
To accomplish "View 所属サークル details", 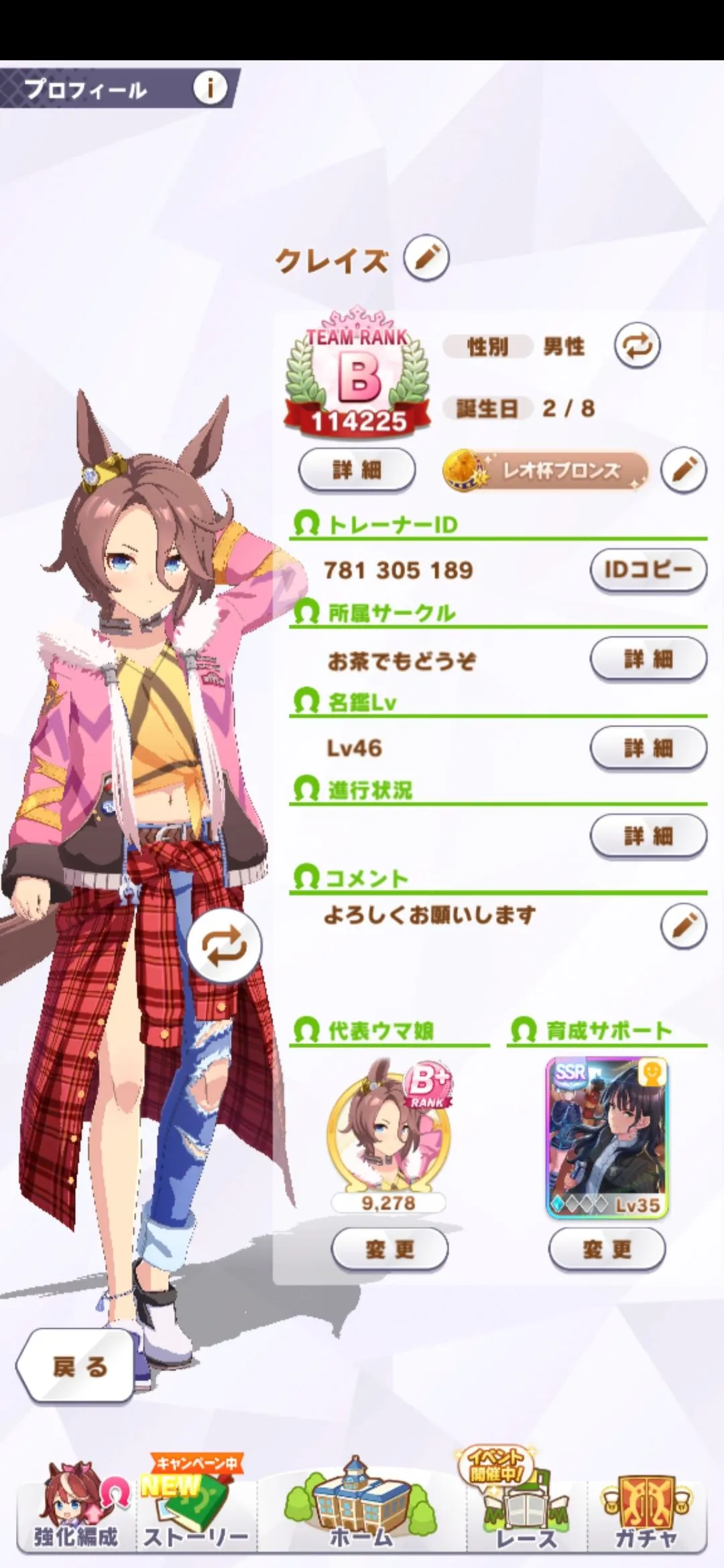I will (x=648, y=659).
